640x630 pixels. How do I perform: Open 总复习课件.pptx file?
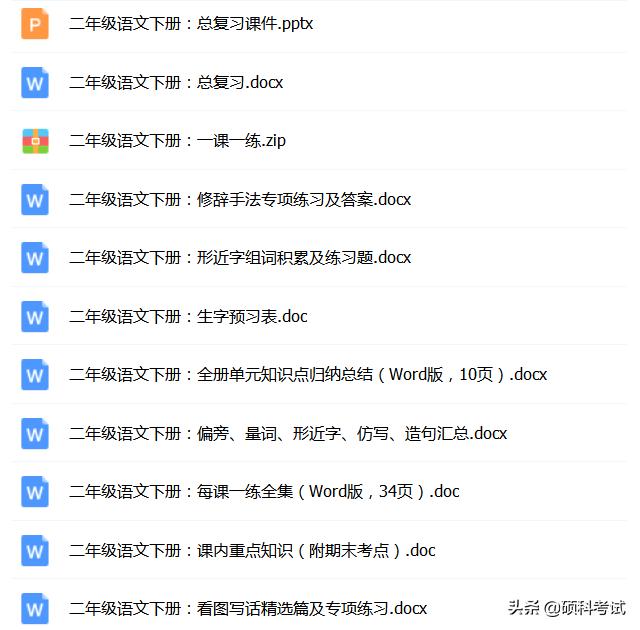tap(190, 23)
